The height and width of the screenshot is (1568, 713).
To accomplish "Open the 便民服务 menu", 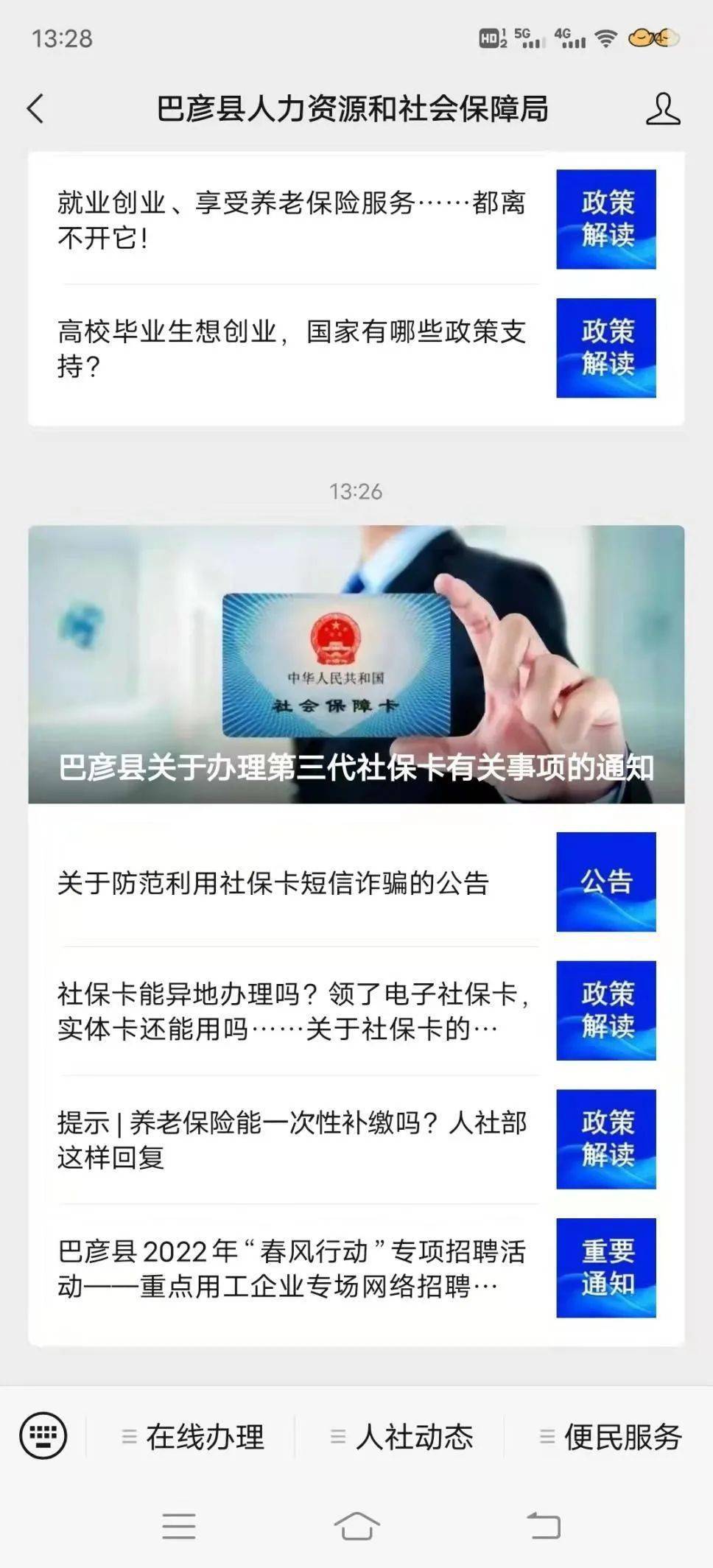I will 611,1436.
